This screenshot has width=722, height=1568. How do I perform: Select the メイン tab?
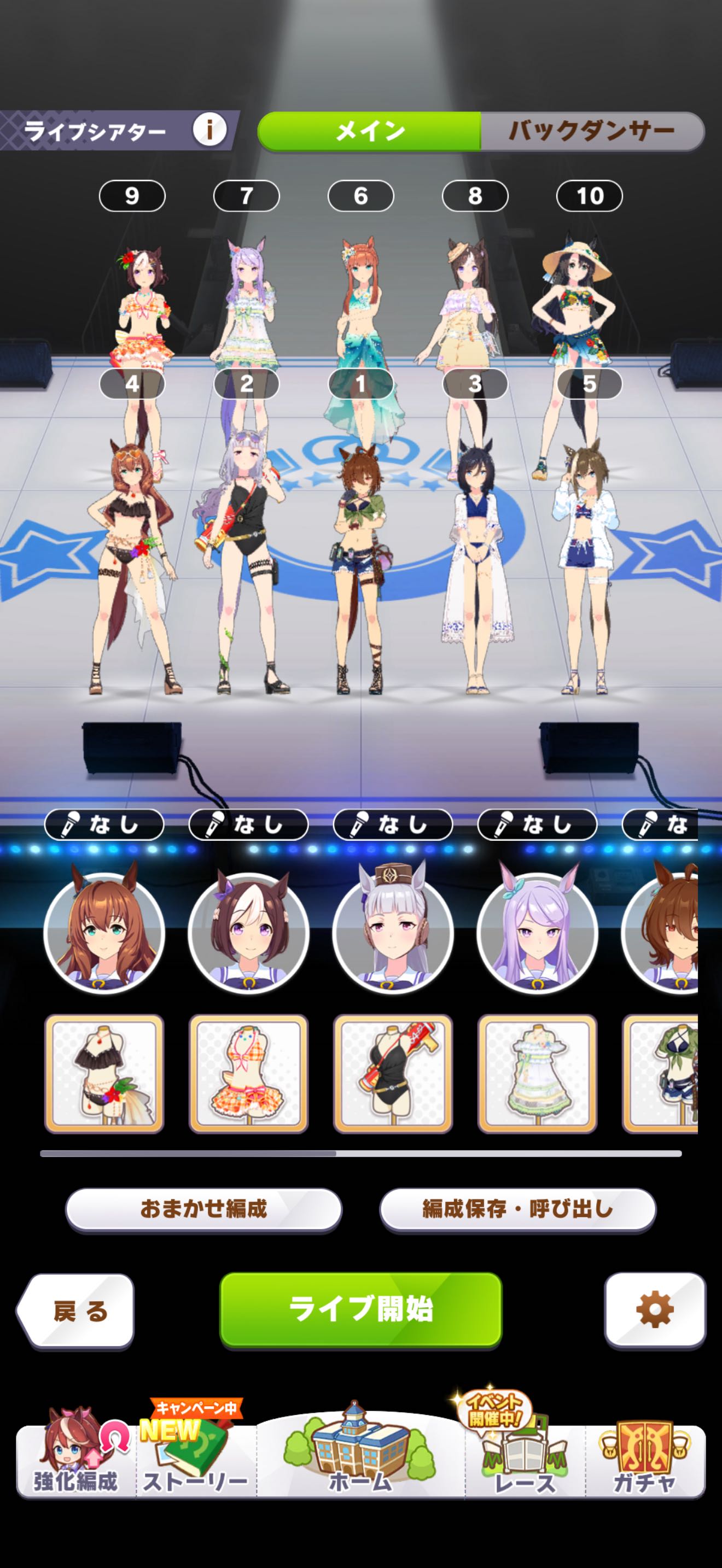370,131
